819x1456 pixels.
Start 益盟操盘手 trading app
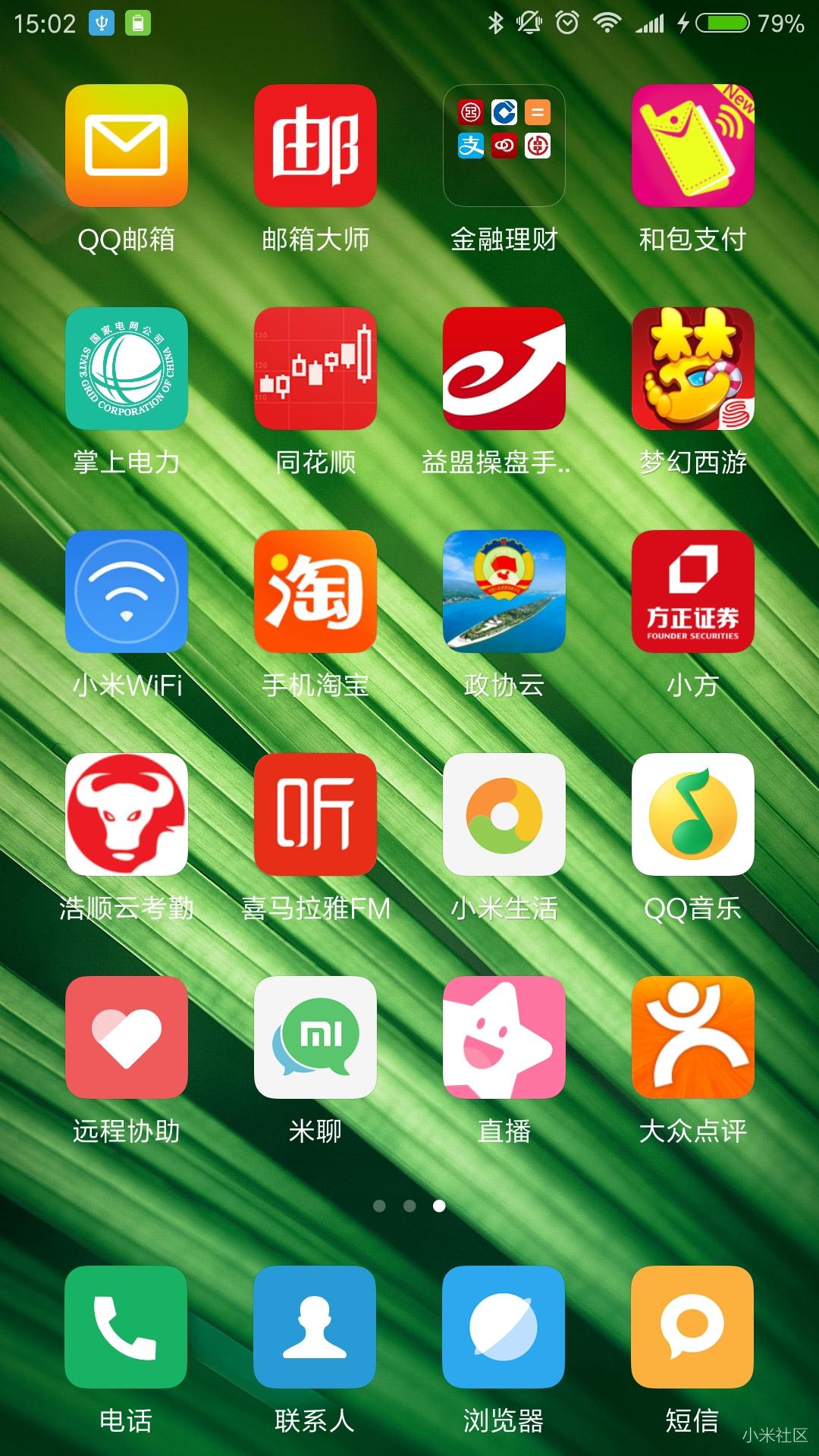tap(504, 369)
